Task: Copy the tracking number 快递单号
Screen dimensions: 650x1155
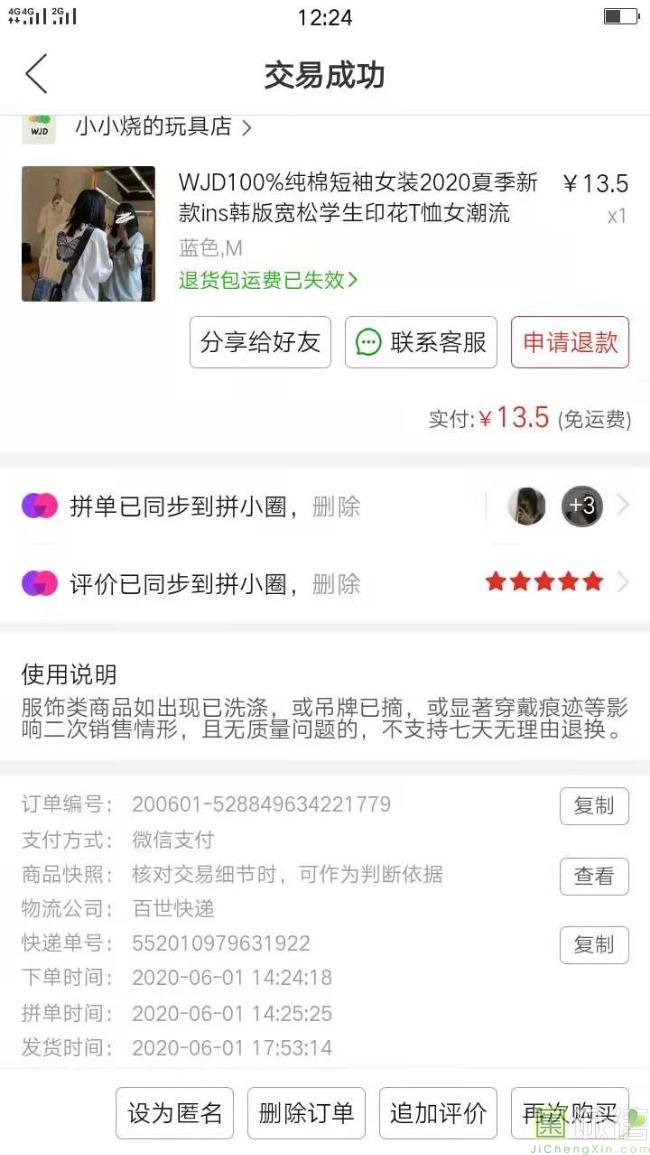Action: 593,945
